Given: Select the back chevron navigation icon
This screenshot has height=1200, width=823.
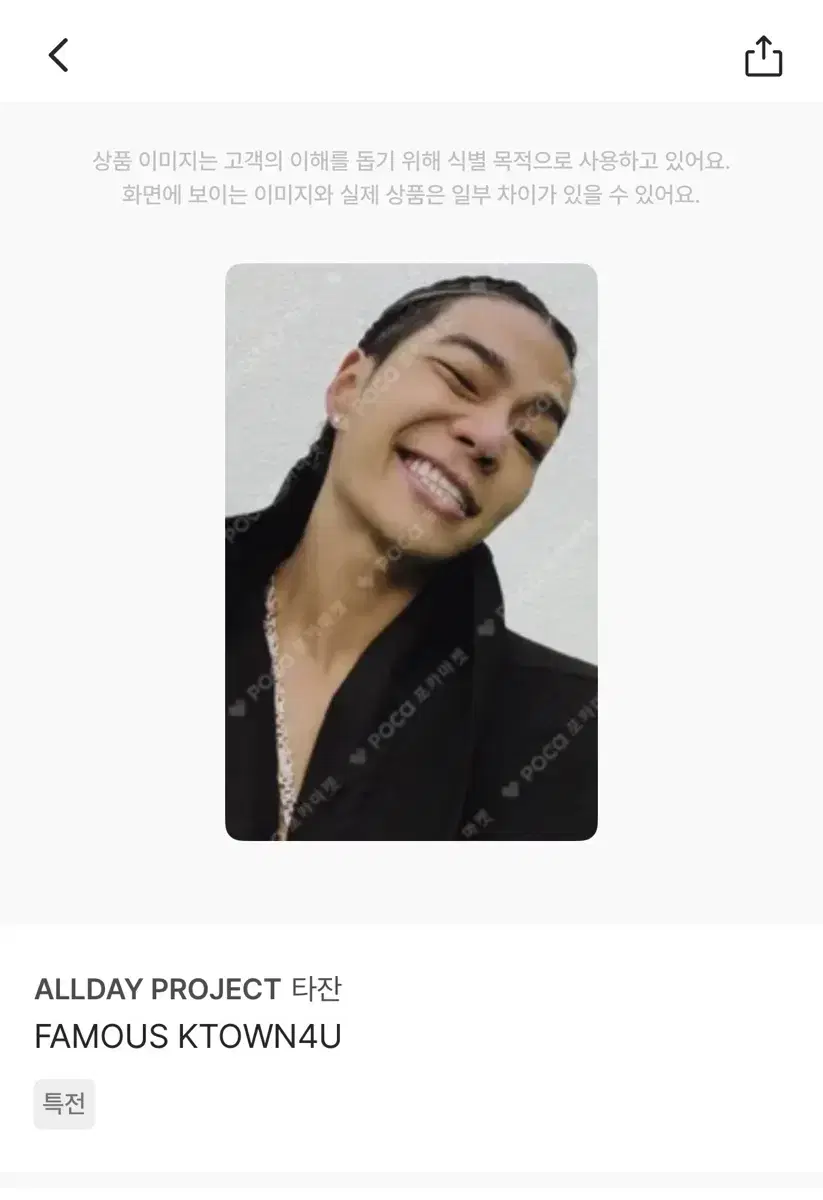Looking at the screenshot, I should pos(57,53).
